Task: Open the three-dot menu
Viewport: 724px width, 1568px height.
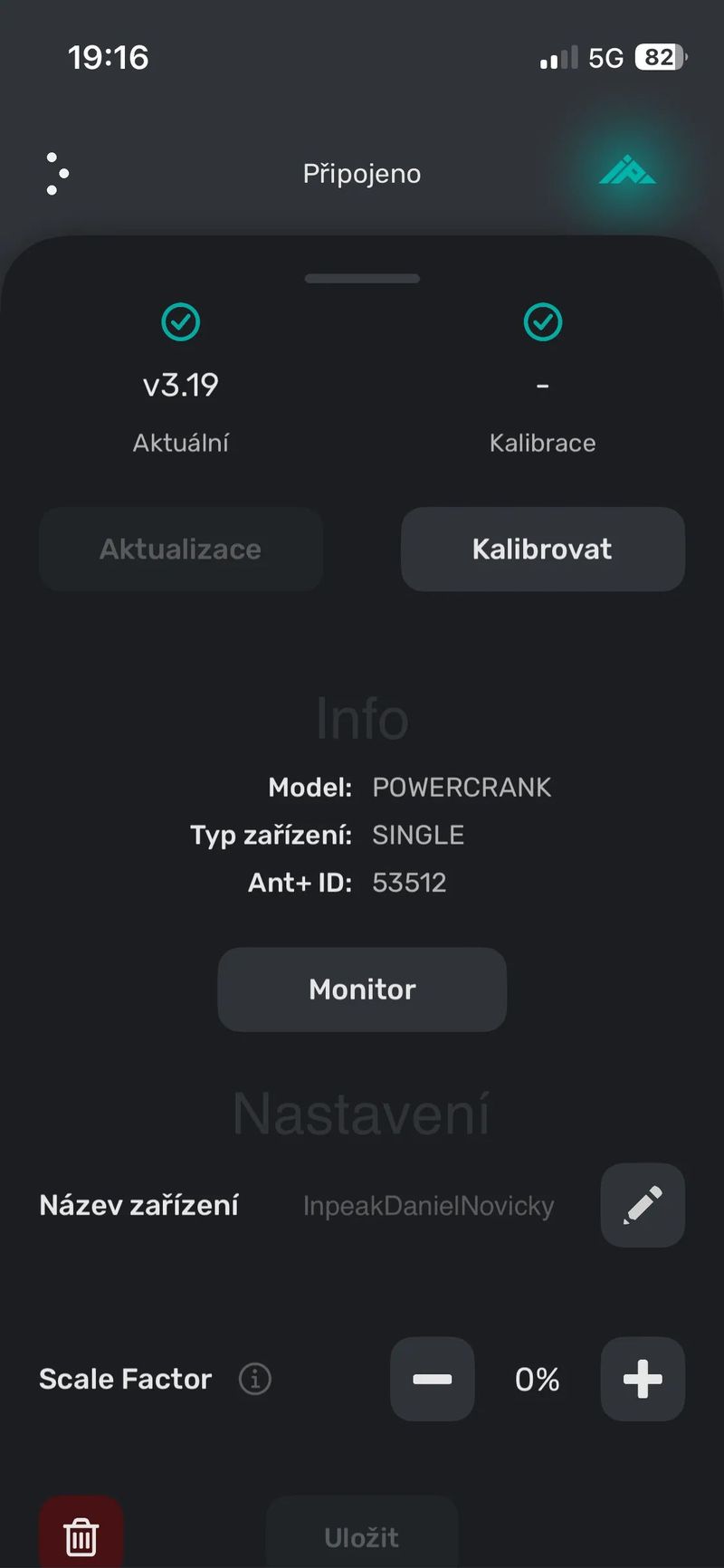Action: pos(55,173)
